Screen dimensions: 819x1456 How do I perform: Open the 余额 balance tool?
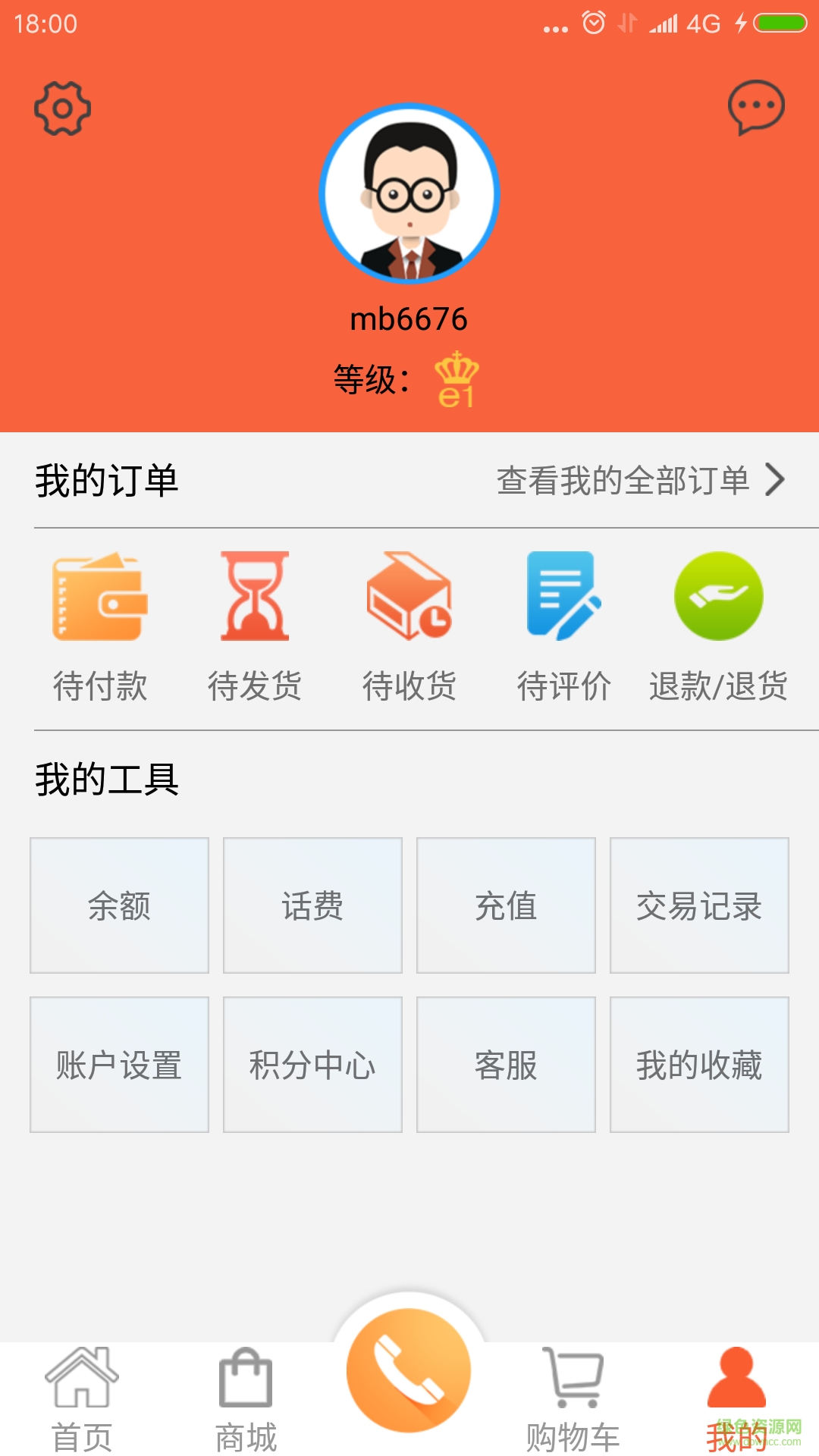(x=118, y=905)
